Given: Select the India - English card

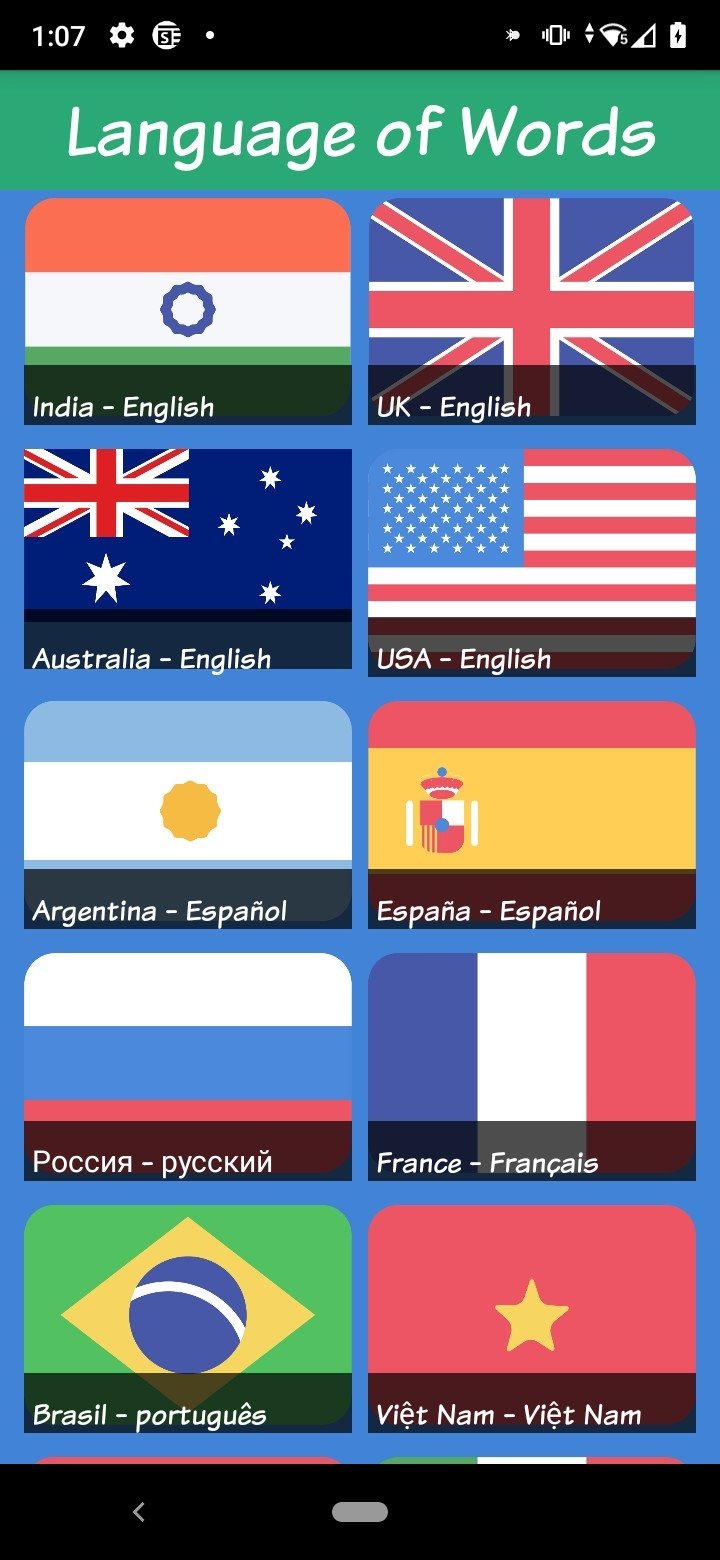Looking at the screenshot, I should (188, 311).
